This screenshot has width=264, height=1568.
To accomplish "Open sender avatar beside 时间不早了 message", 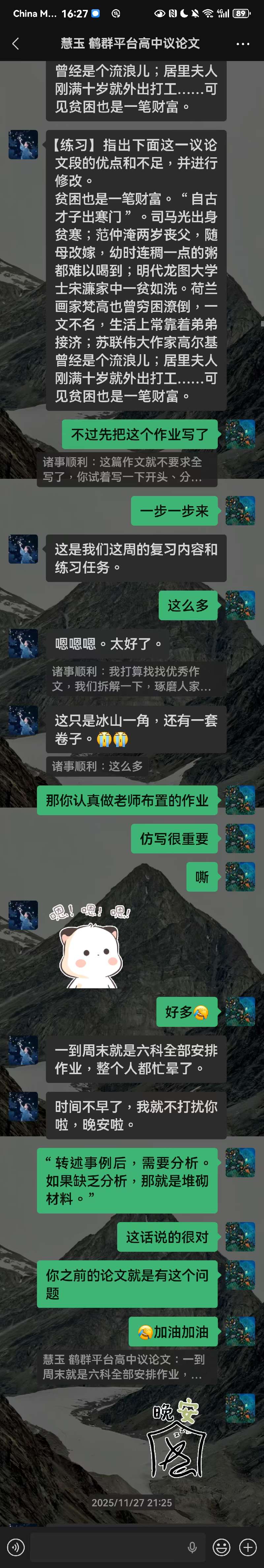I will click(23, 1107).
